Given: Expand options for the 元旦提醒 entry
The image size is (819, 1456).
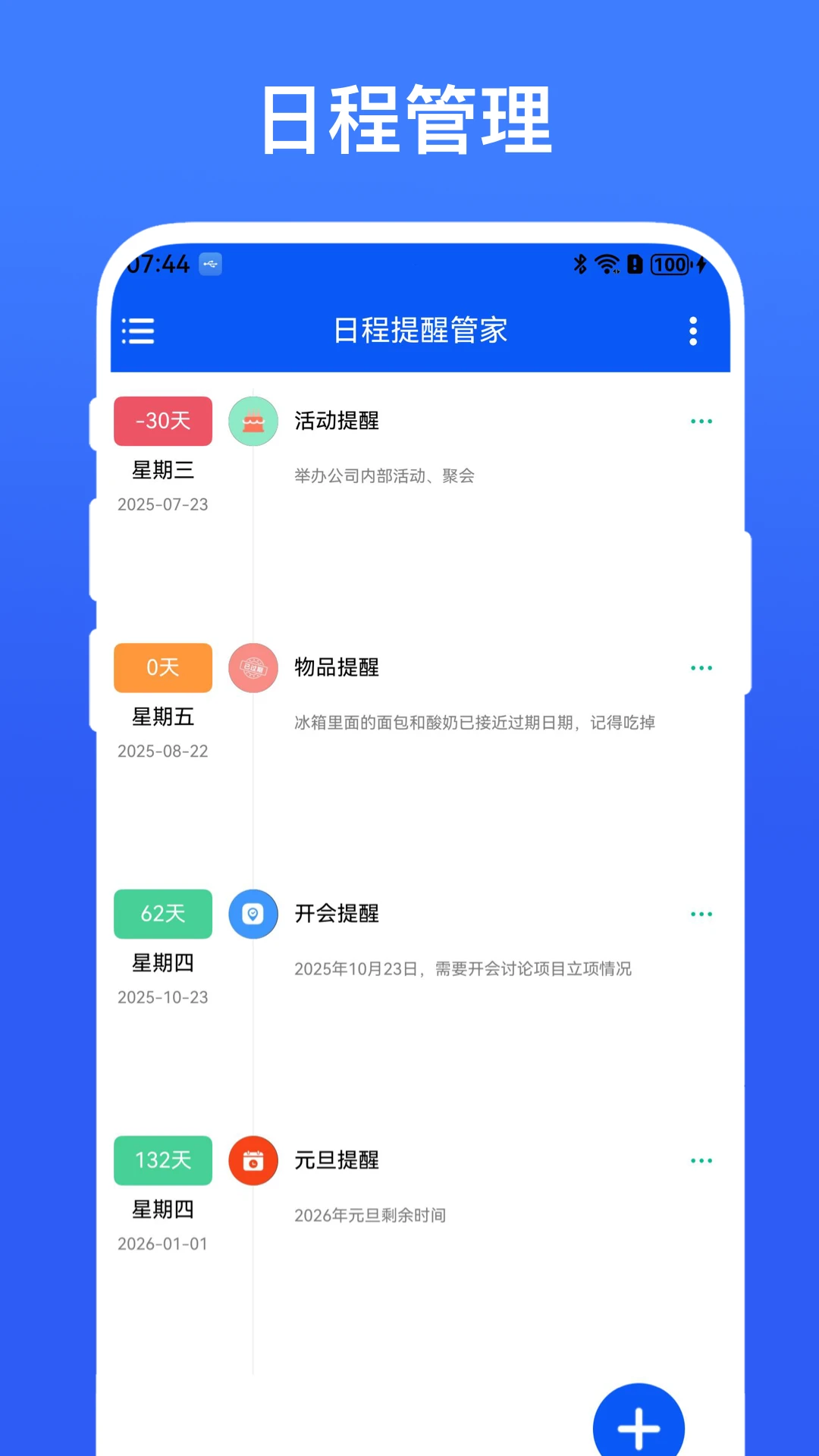Looking at the screenshot, I should (701, 1160).
